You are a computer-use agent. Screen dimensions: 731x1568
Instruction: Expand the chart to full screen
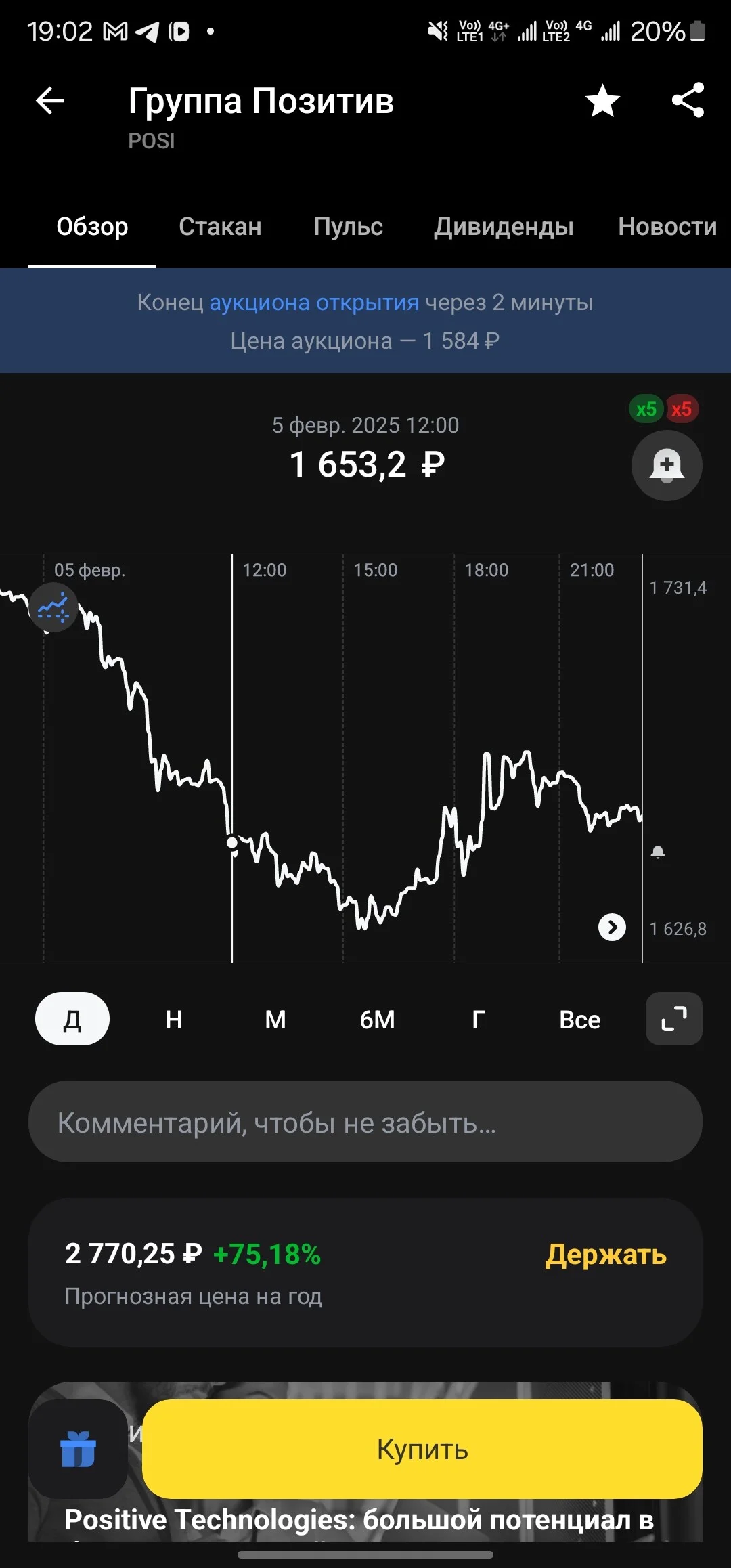coord(674,1019)
